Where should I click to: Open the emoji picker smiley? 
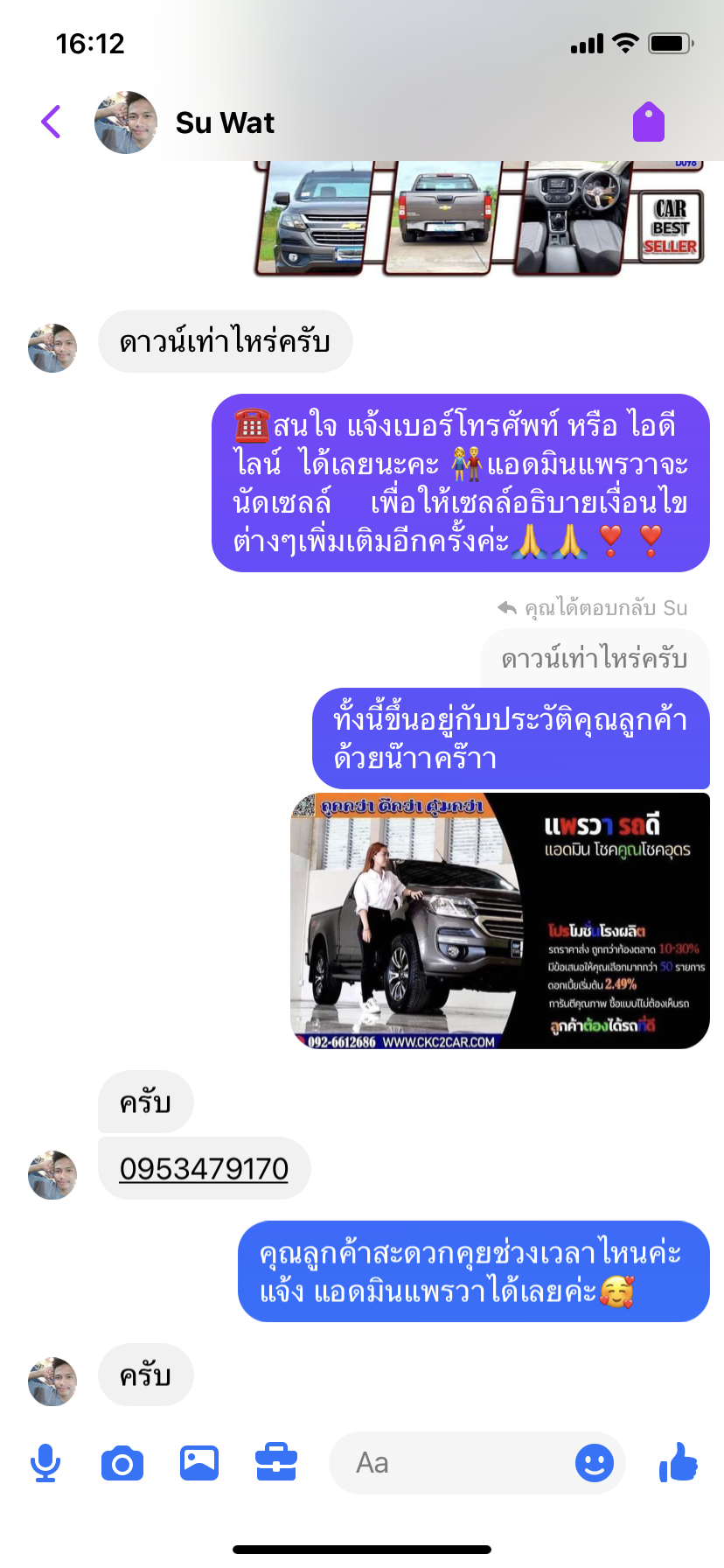pyautogui.click(x=595, y=1463)
